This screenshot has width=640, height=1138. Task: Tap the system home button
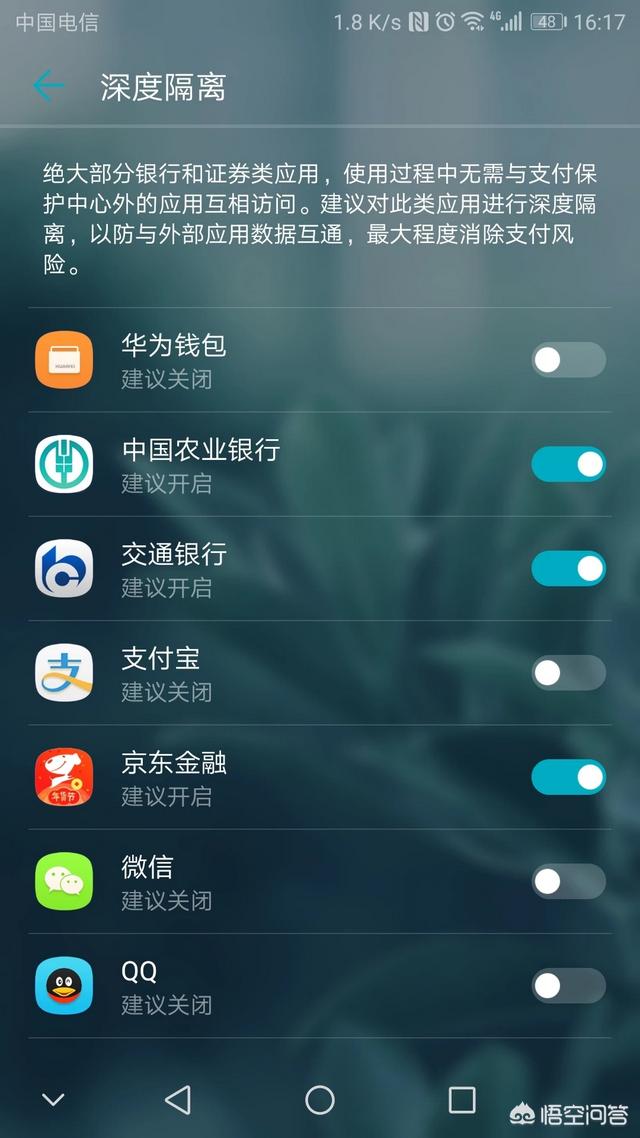[x=320, y=1100]
